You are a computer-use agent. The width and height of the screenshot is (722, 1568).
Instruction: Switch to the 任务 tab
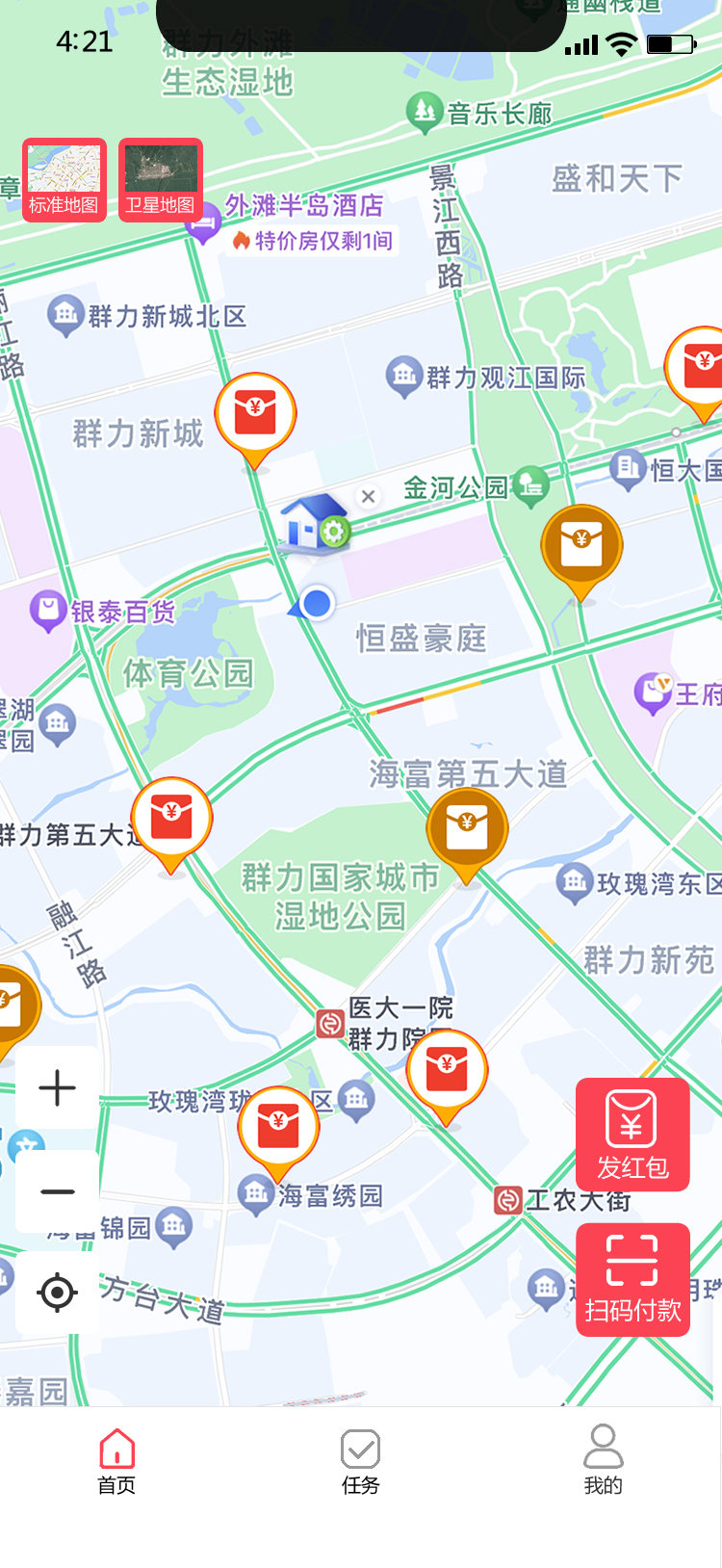[x=361, y=1462]
